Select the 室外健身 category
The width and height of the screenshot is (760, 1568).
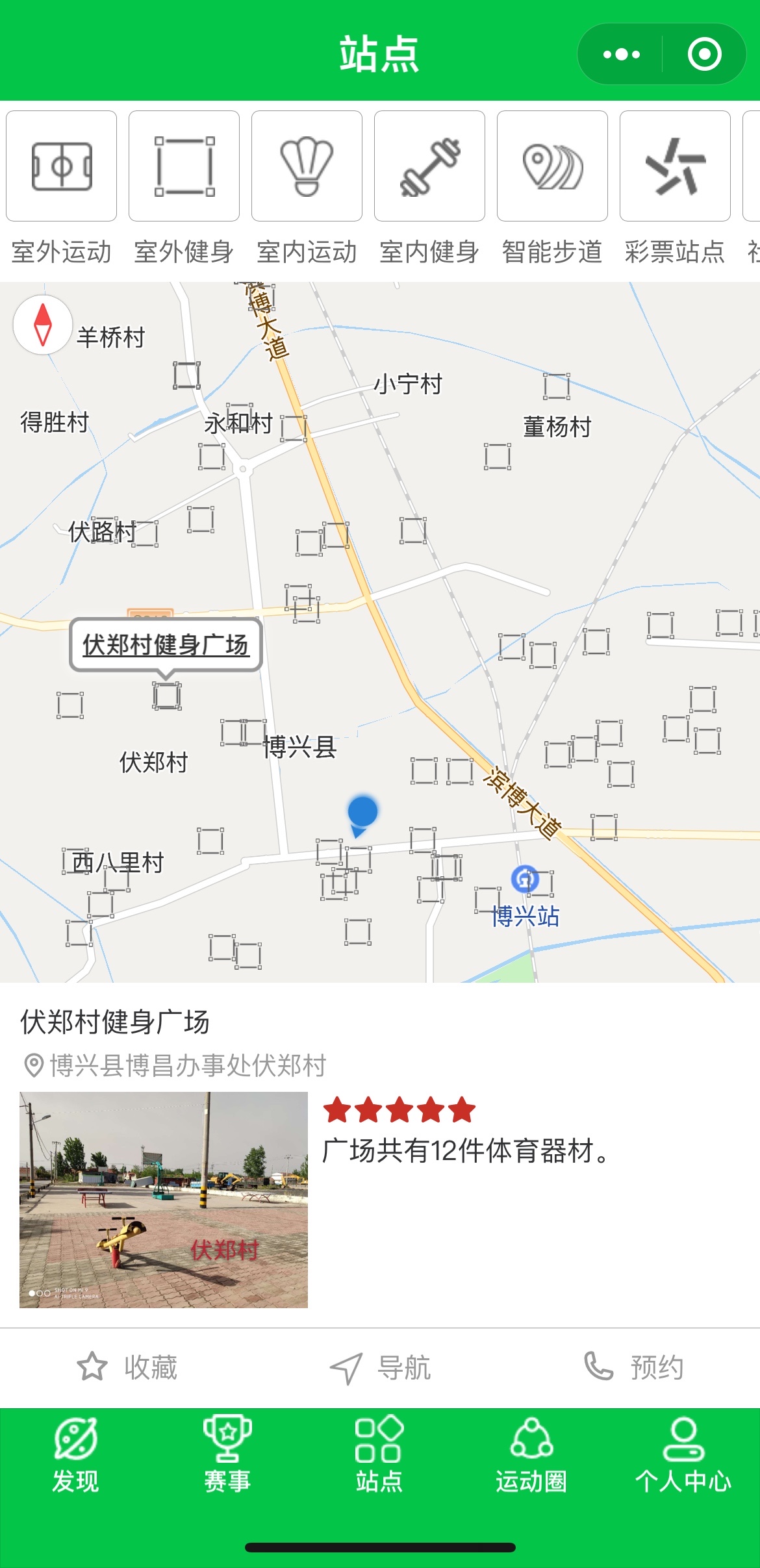pyautogui.click(x=184, y=166)
